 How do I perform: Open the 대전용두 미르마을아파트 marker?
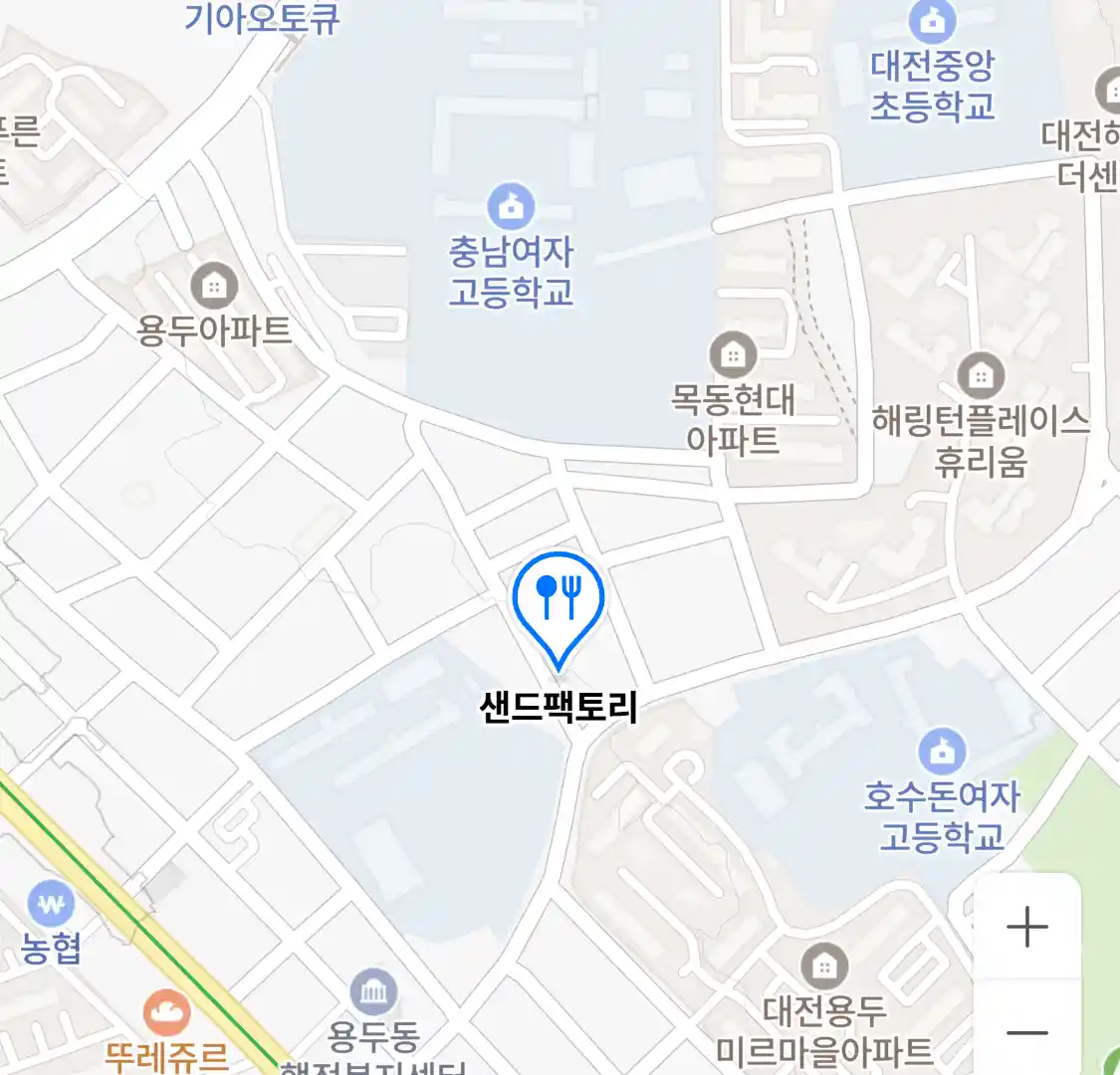pyautogui.click(x=823, y=965)
